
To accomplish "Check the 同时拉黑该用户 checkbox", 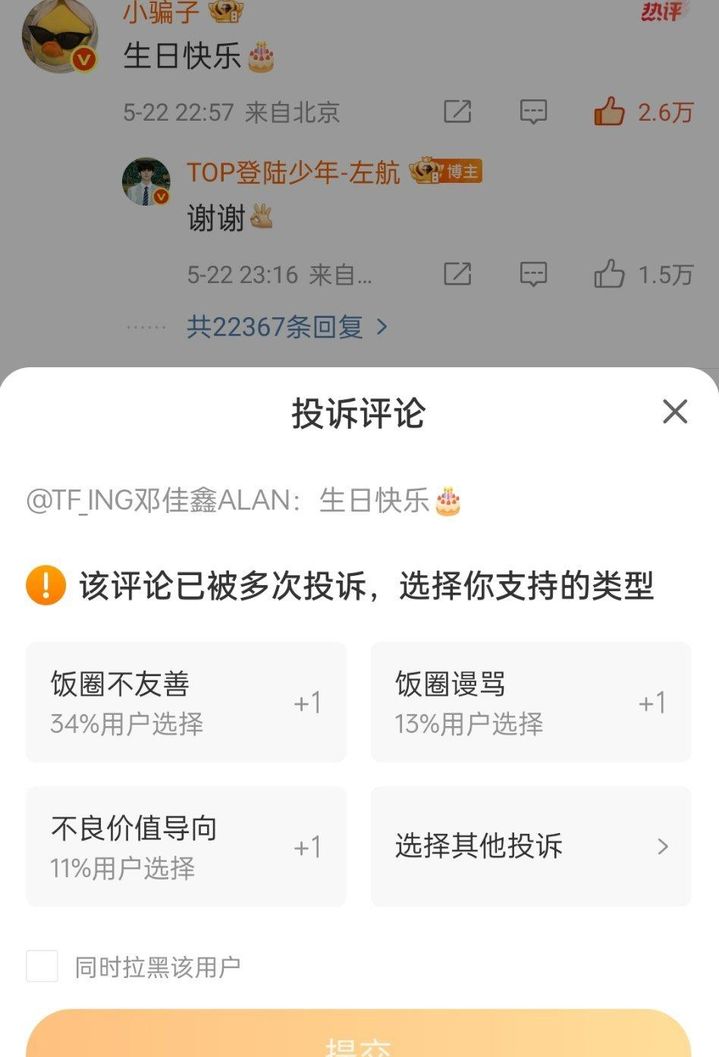I will (42, 966).
